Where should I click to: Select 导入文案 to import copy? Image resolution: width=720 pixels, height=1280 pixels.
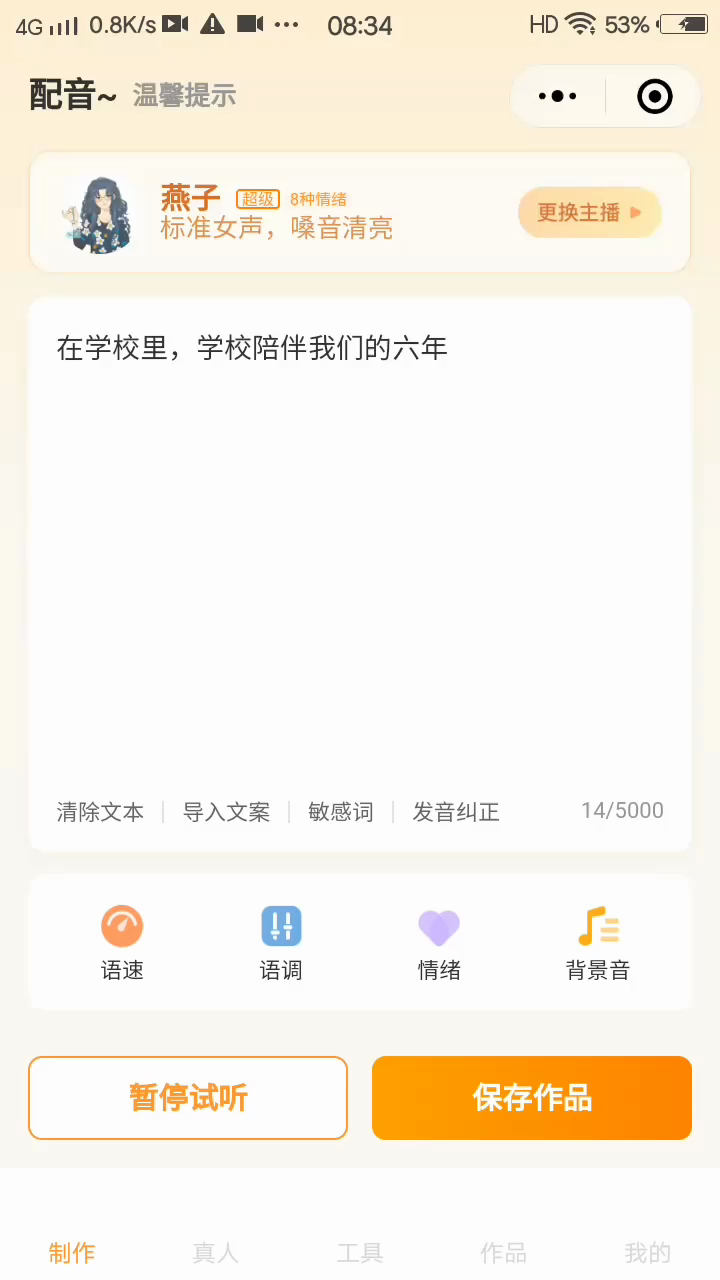coord(226,812)
